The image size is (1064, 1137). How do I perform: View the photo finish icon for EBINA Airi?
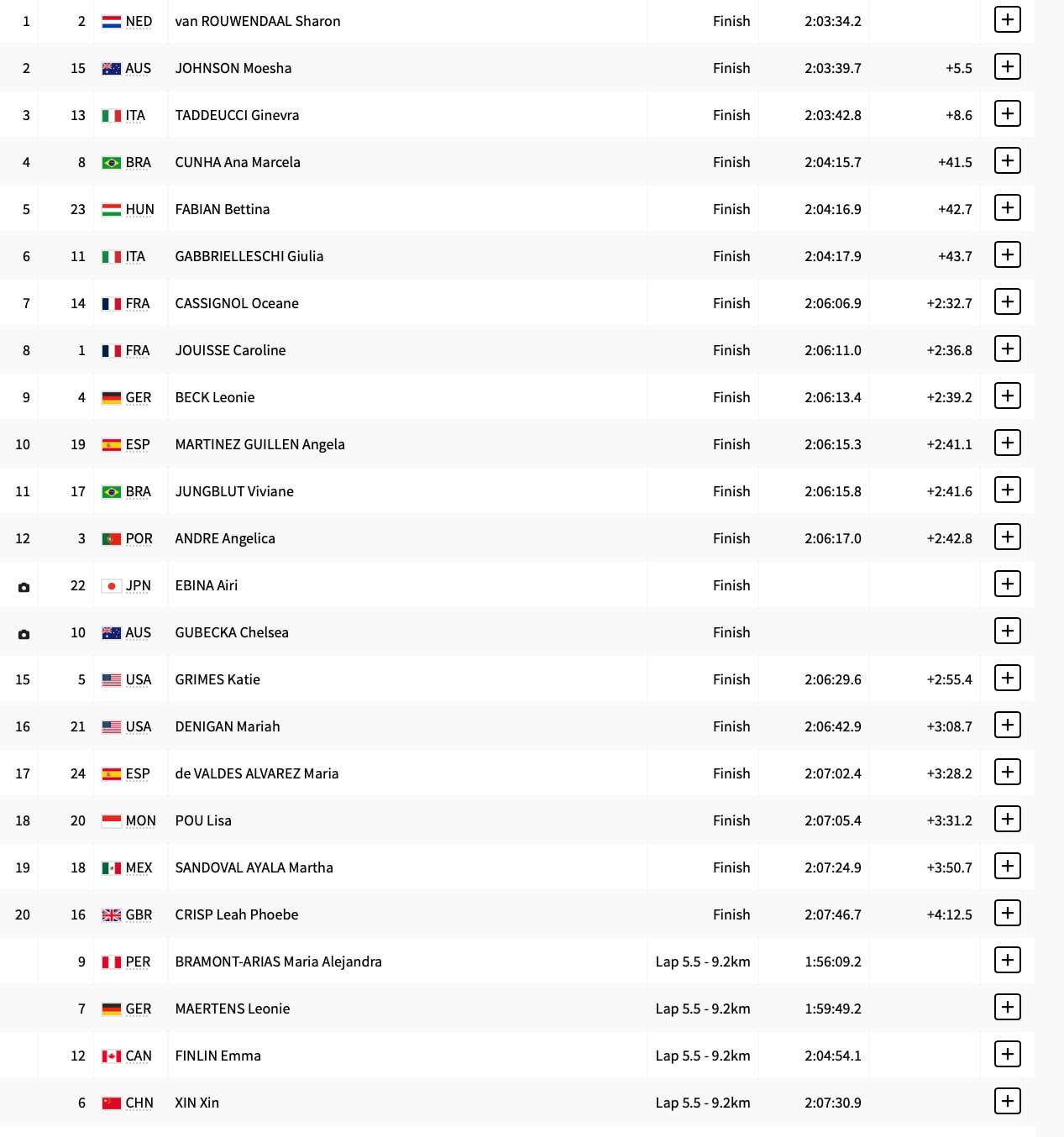coord(24,587)
